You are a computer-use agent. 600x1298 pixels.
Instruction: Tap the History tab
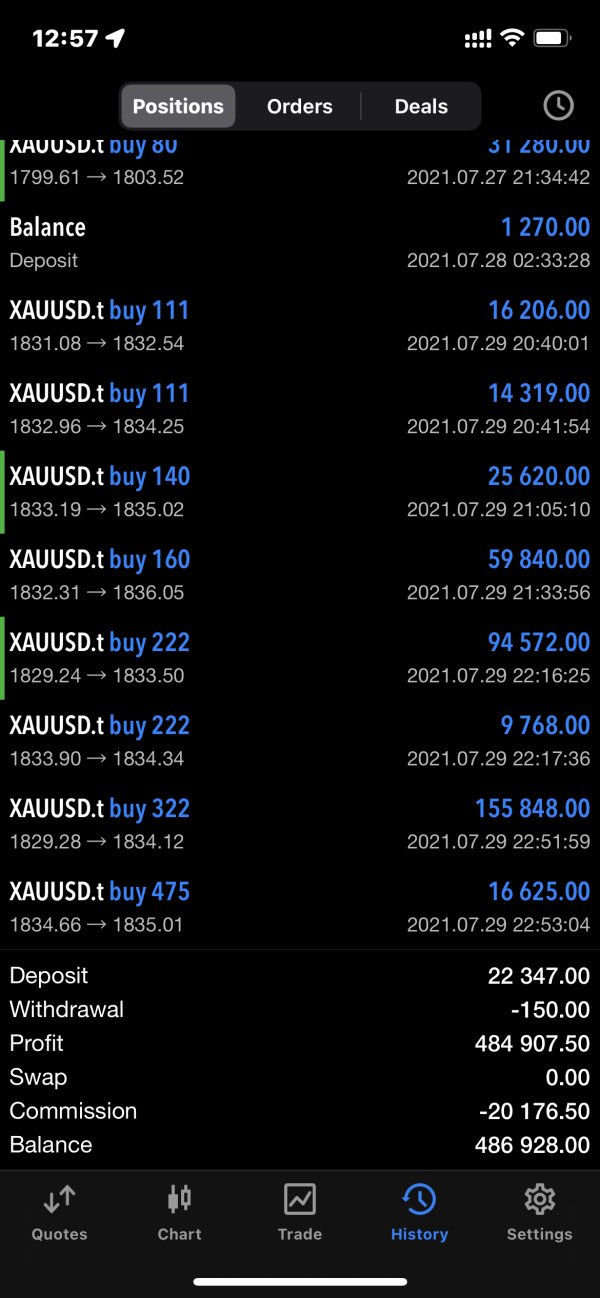pos(419,1212)
